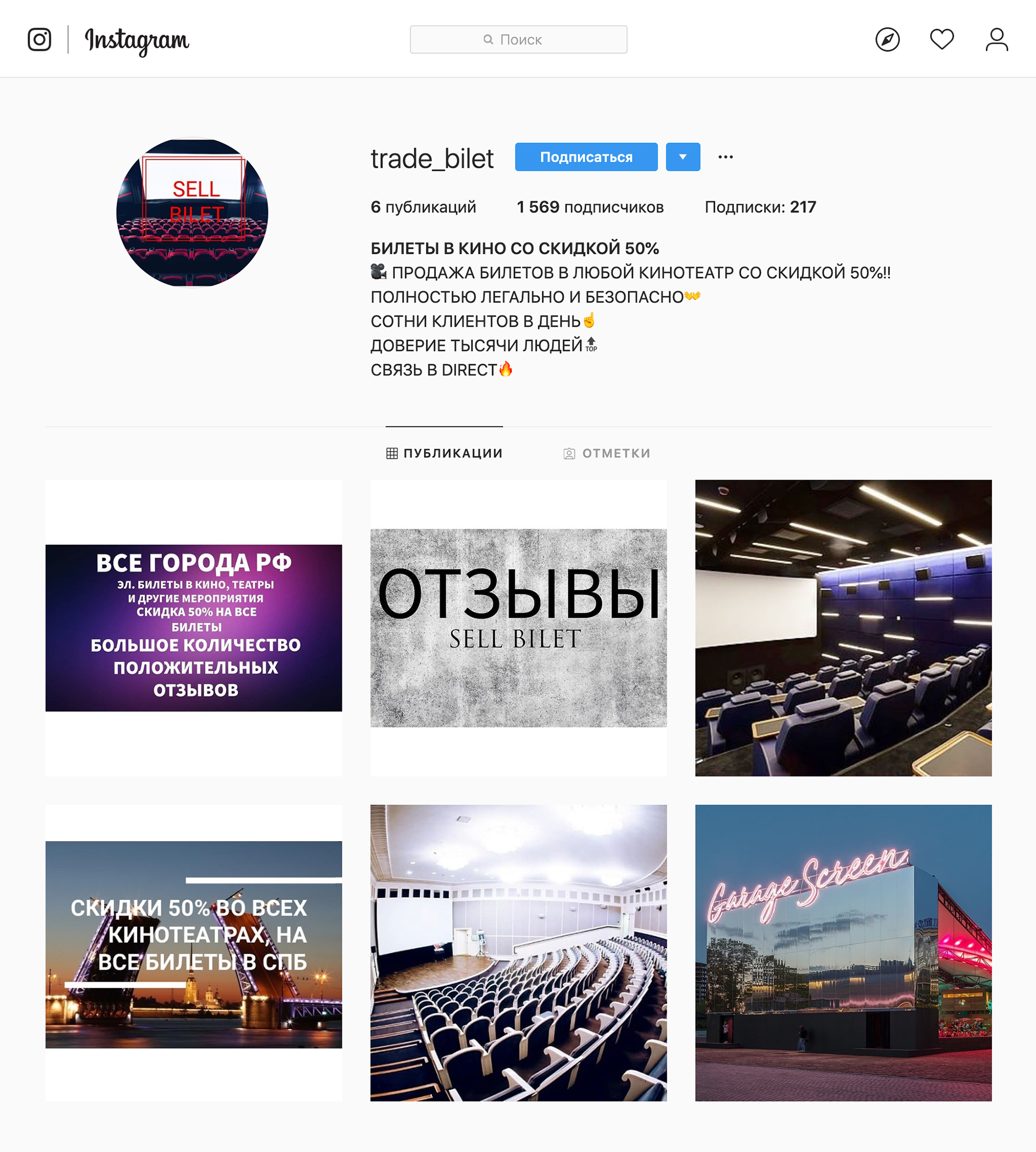Image resolution: width=1036 pixels, height=1152 pixels.
Task: View the trade_bilet profile picture
Action: pos(192,212)
